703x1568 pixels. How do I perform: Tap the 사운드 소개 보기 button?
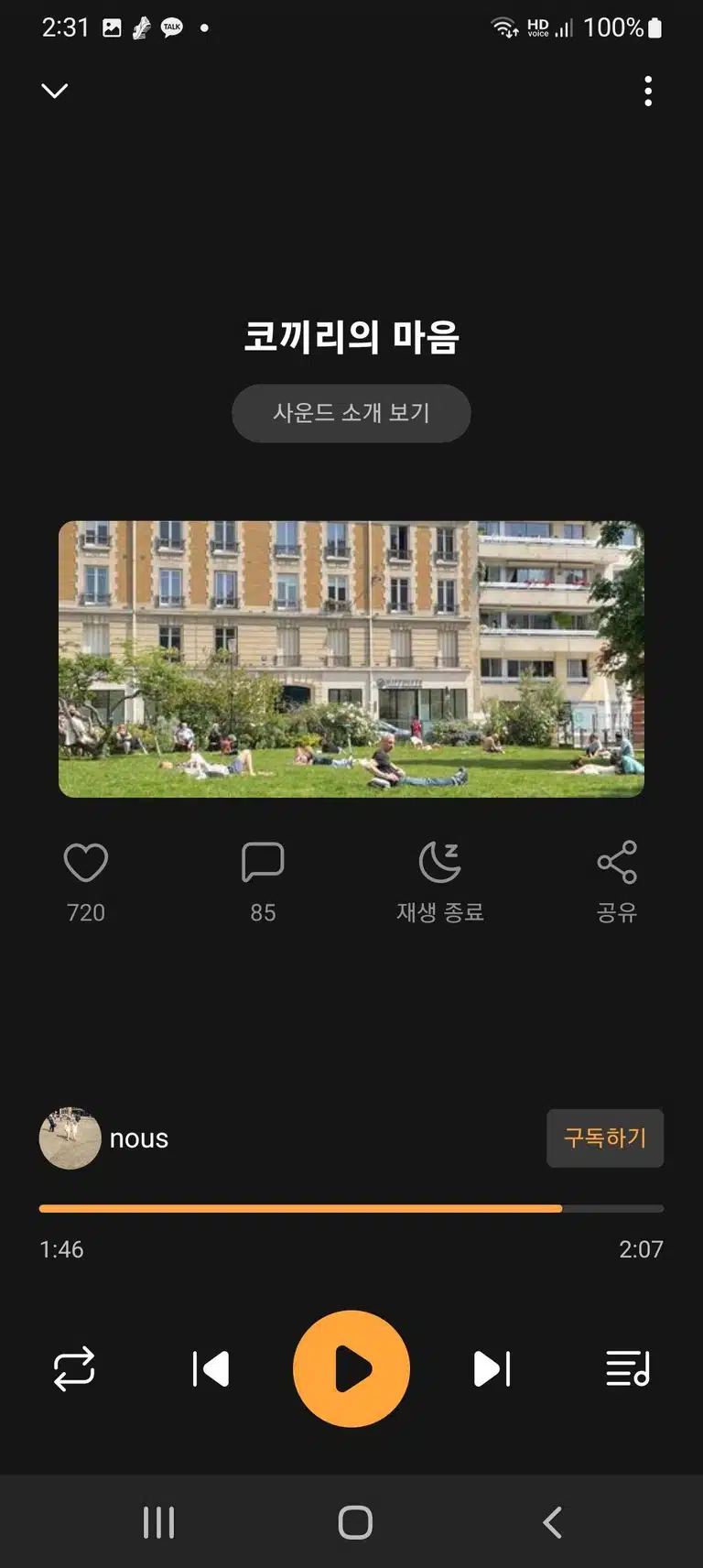coord(351,413)
